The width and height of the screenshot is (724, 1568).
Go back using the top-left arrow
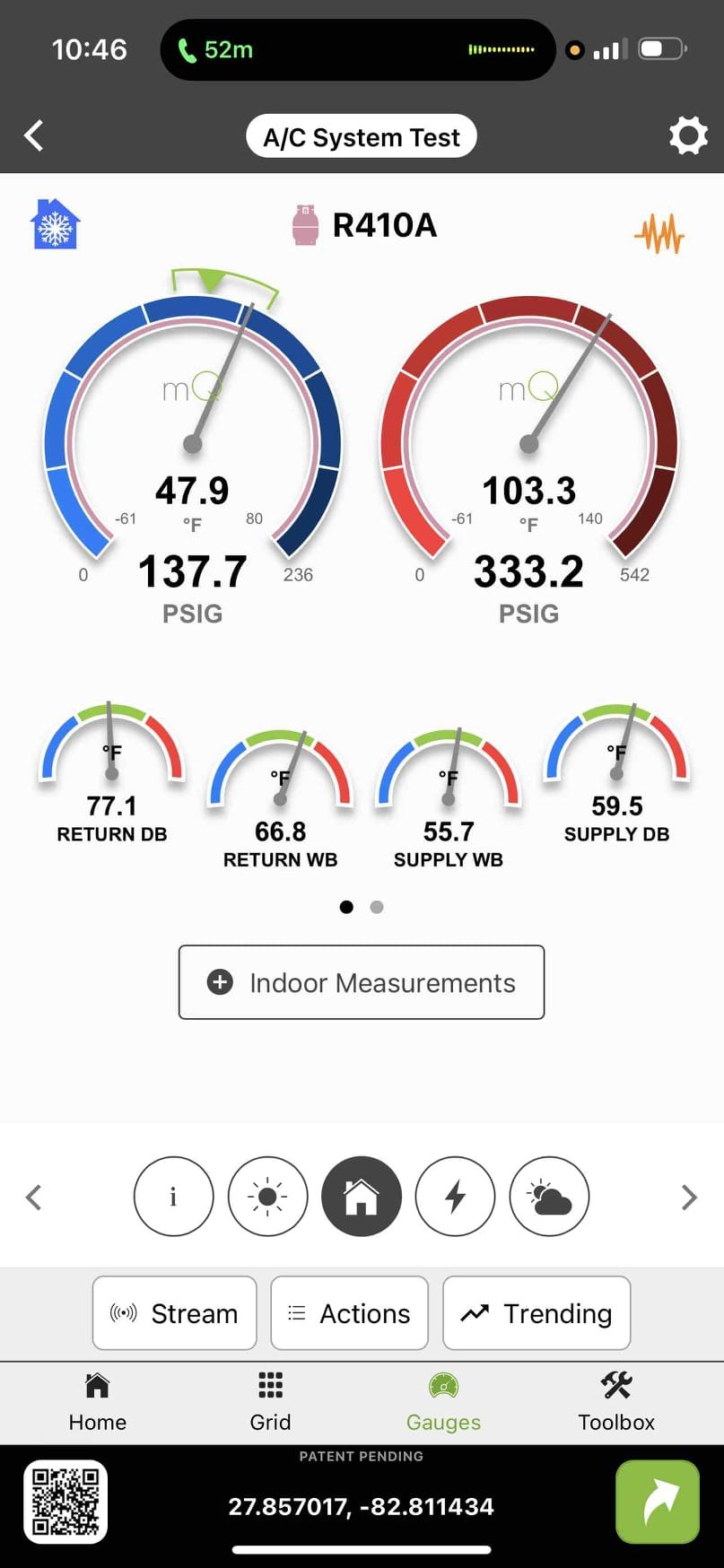(34, 136)
